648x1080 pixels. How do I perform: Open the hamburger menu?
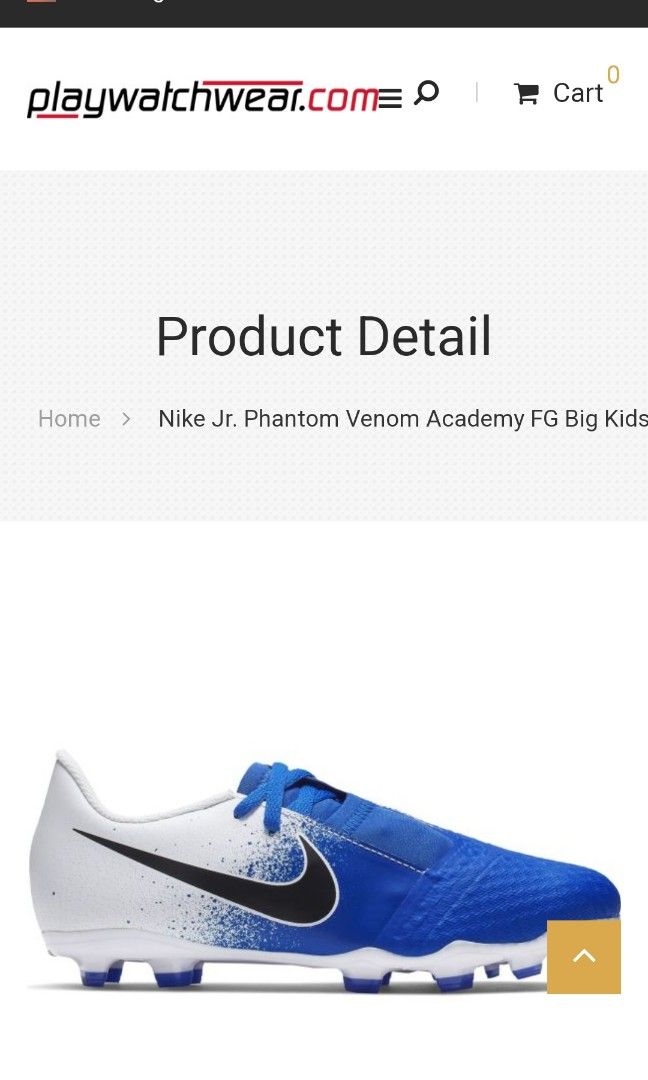pos(390,98)
